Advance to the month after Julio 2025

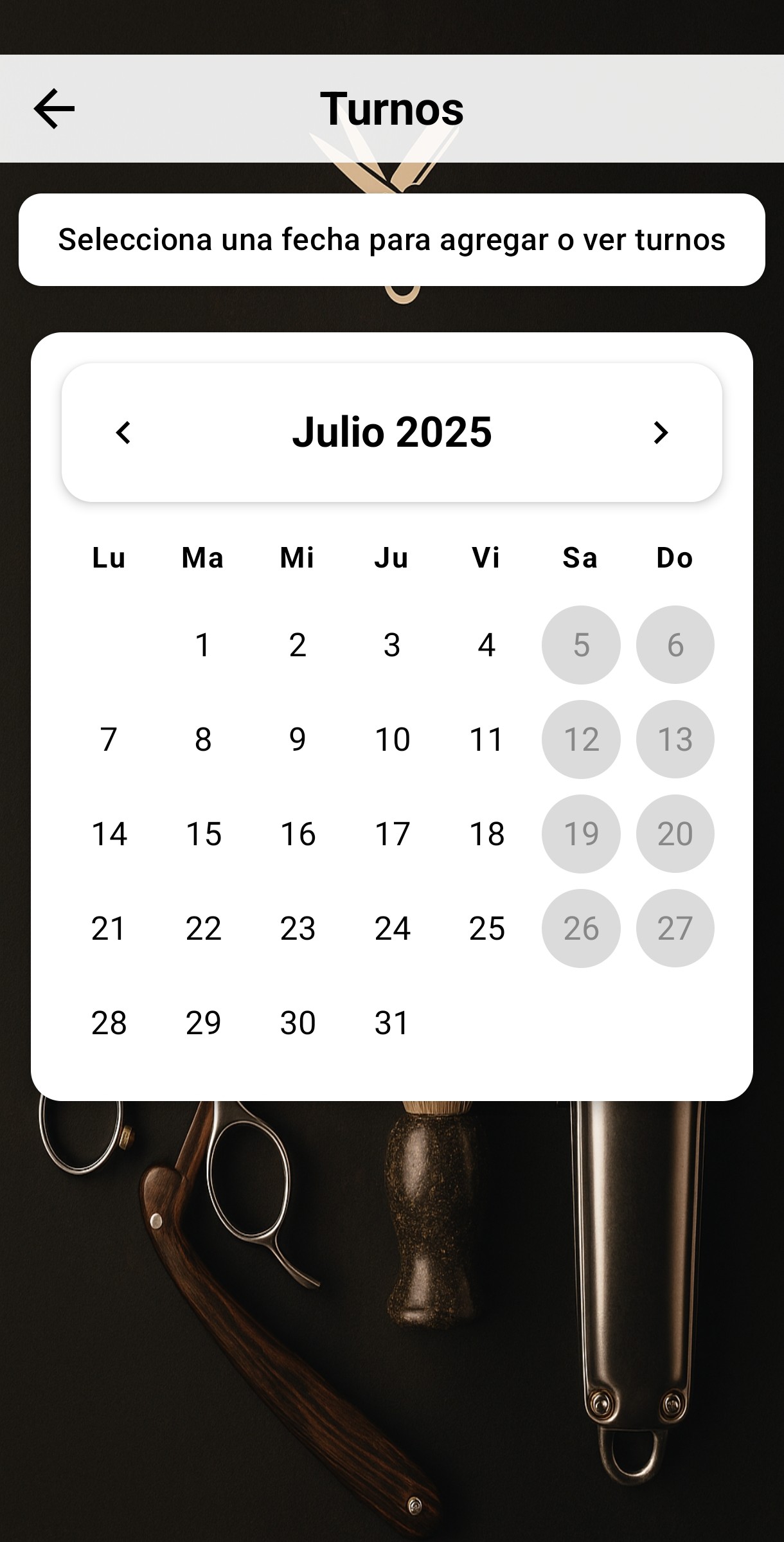point(660,433)
